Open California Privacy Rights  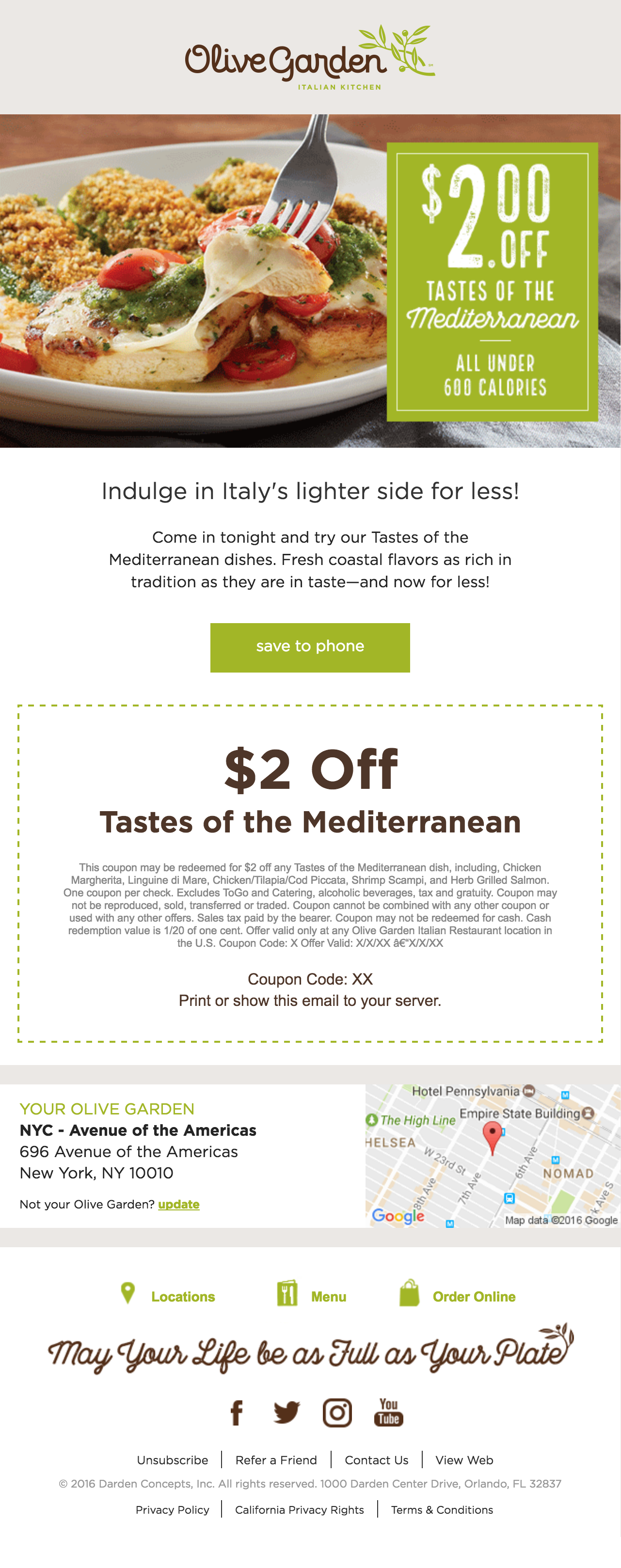point(299,1509)
